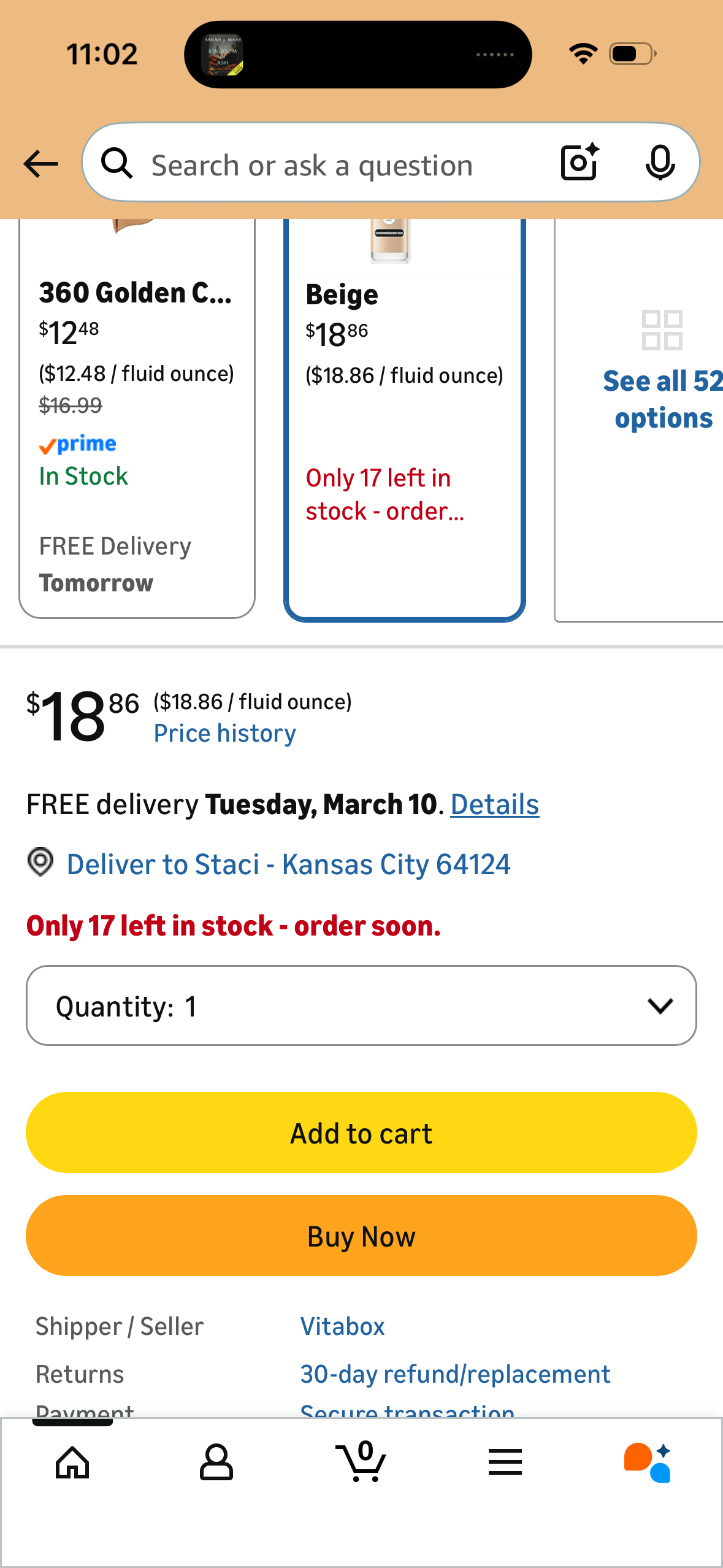
Task: Start voice search with microphone
Action: (660, 163)
